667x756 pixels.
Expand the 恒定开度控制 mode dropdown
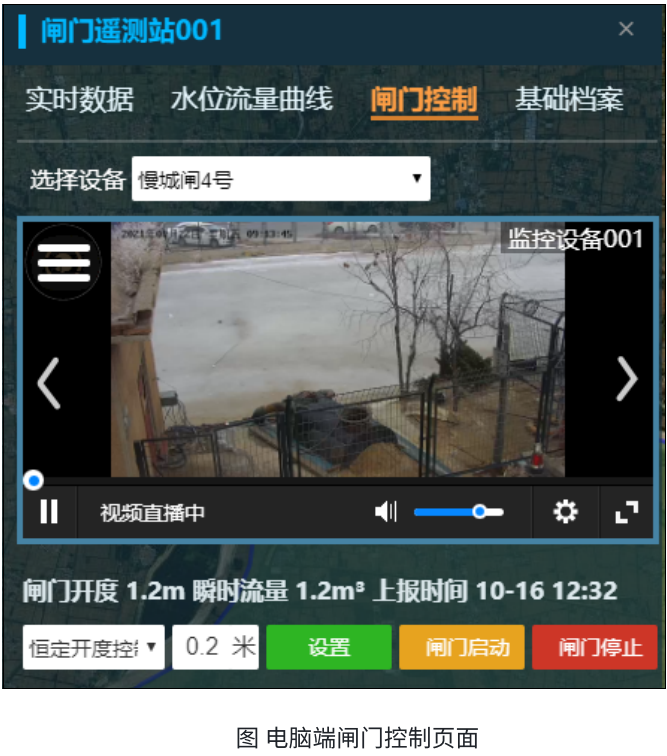pyautogui.click(x=94, y=648)
